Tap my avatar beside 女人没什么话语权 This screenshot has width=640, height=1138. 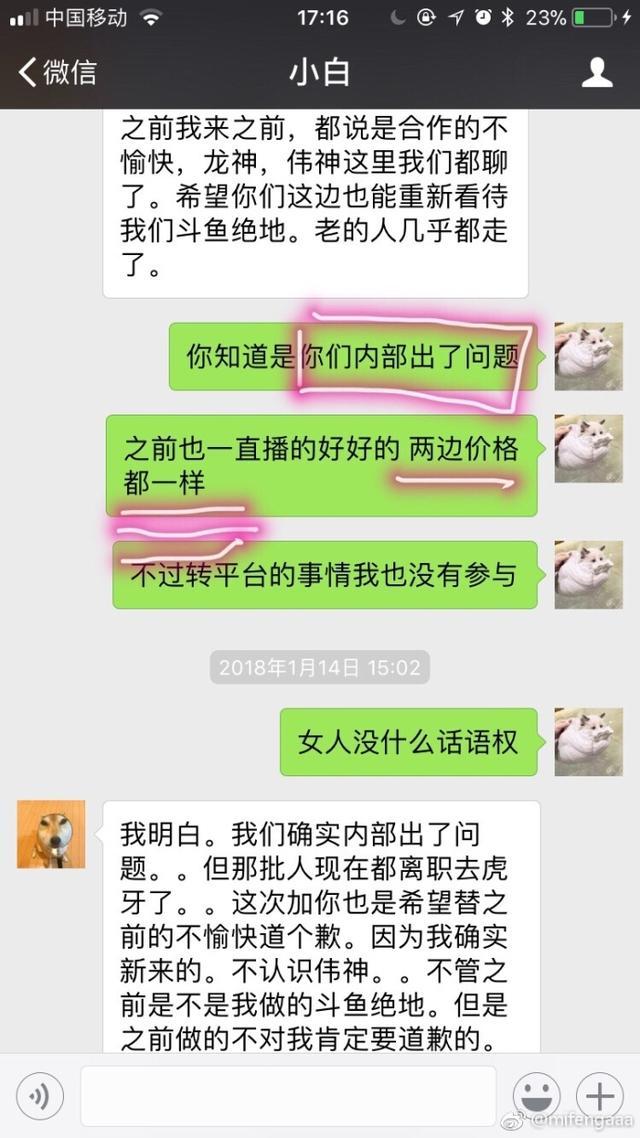click(588, 742)
